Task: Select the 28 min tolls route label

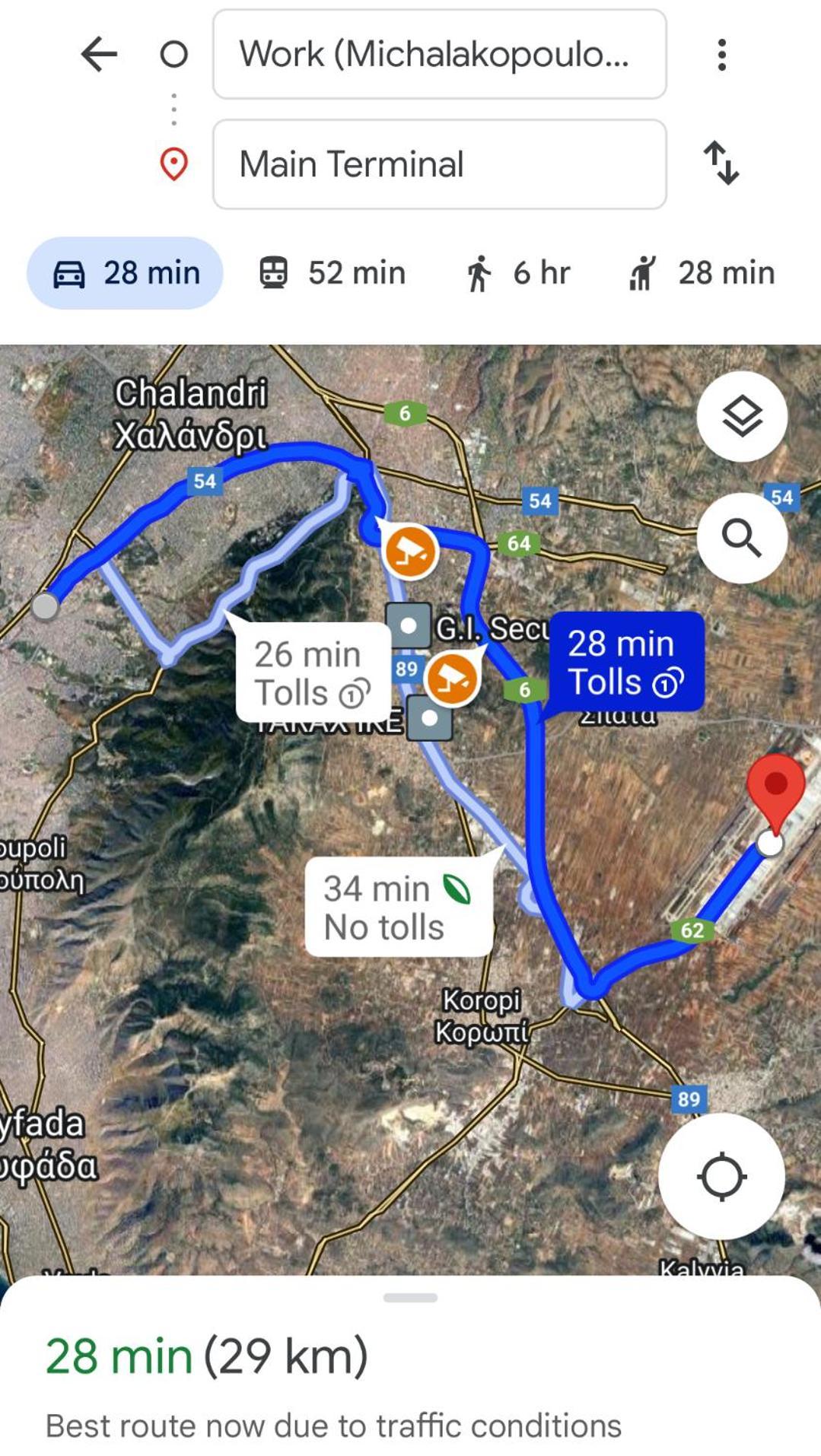Action: pyautogui.click(x=626, y=663)
